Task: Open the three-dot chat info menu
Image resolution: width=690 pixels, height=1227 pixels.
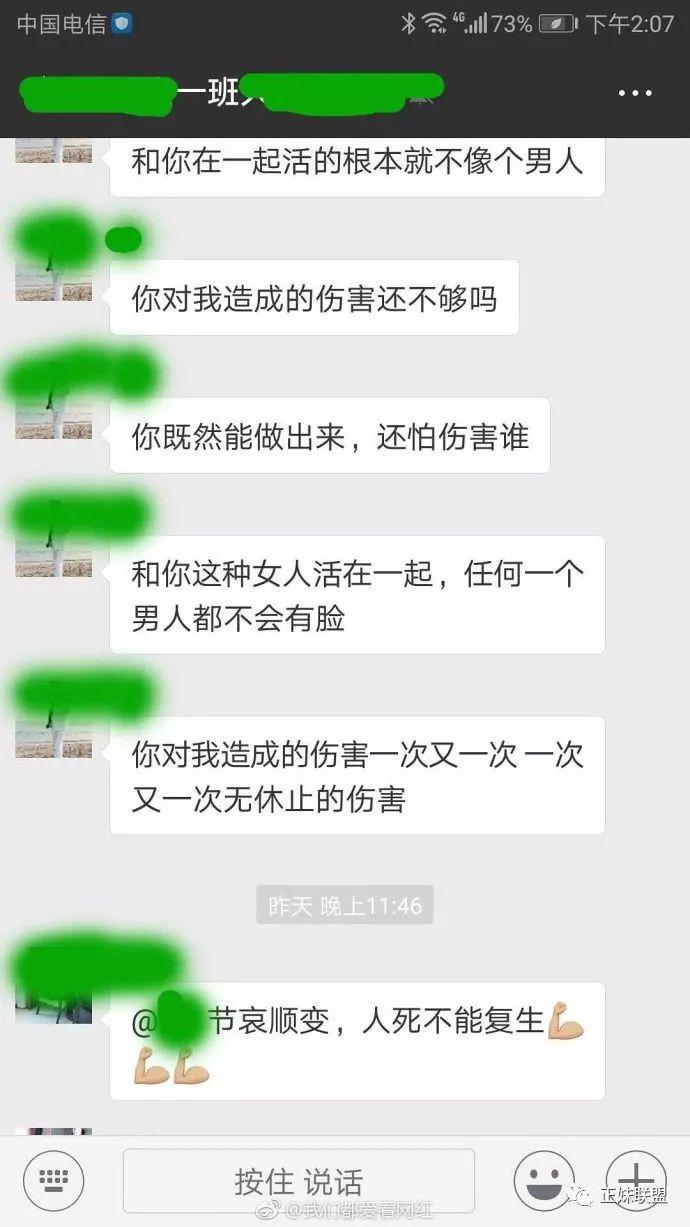Action: (635, 93)
